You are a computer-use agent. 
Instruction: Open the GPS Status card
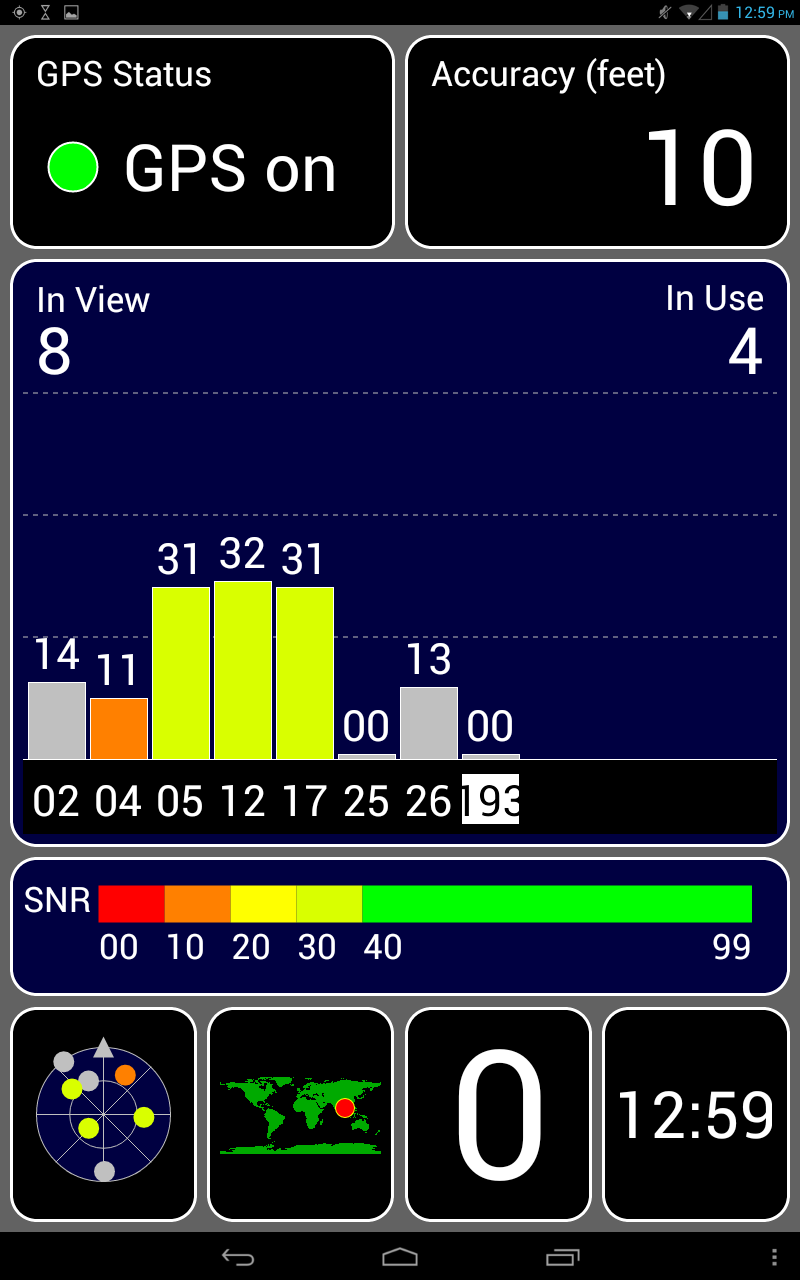[202, 142]
